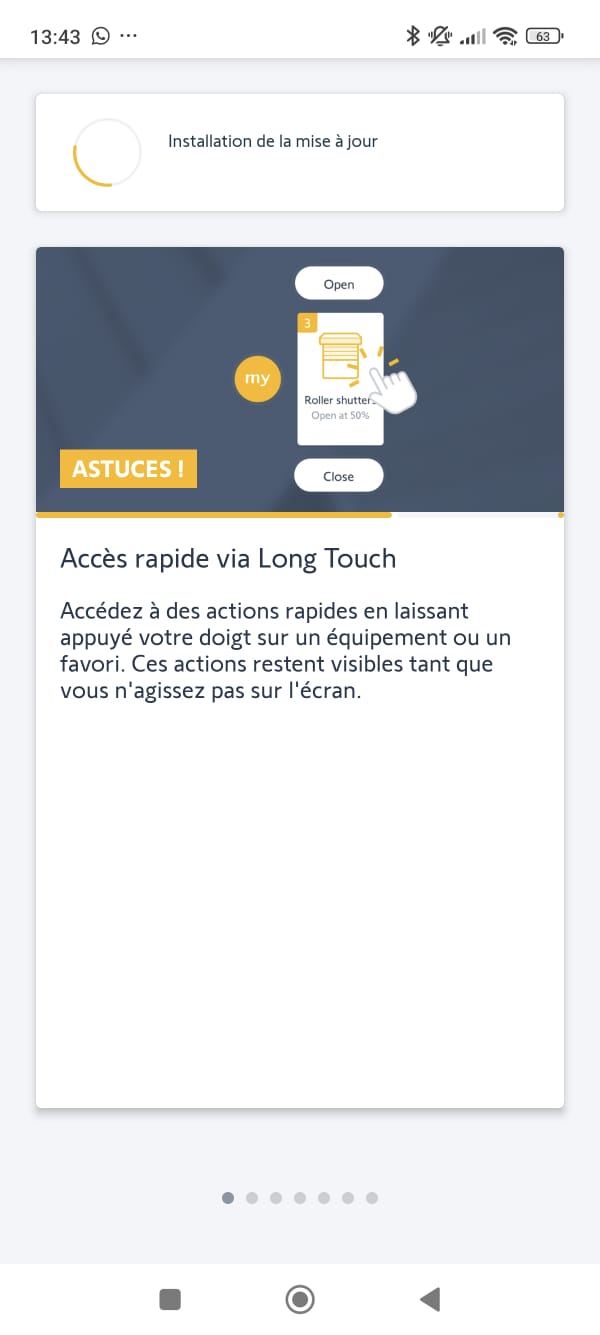
Task: Tap the system back button
Action: pyautogui.click(x=430, y=1299)
